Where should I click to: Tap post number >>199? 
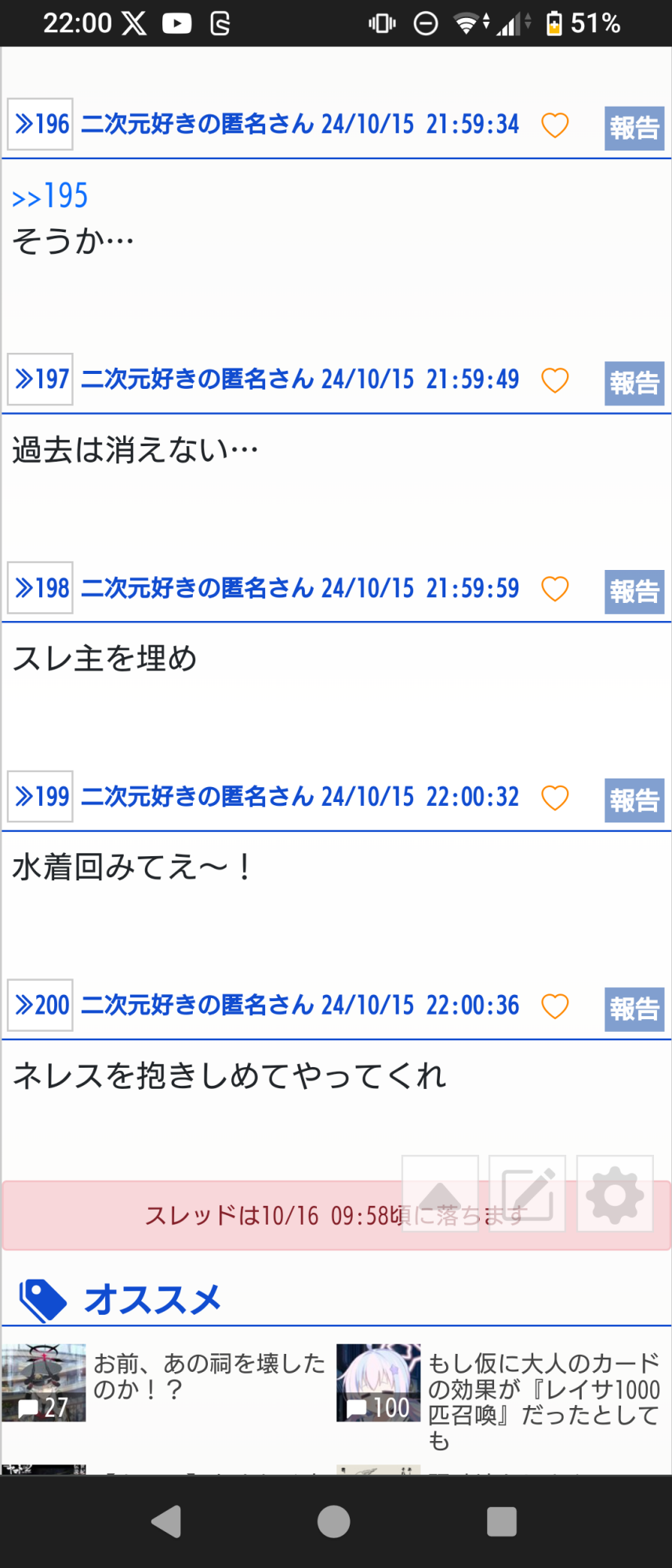coord(41,797)
